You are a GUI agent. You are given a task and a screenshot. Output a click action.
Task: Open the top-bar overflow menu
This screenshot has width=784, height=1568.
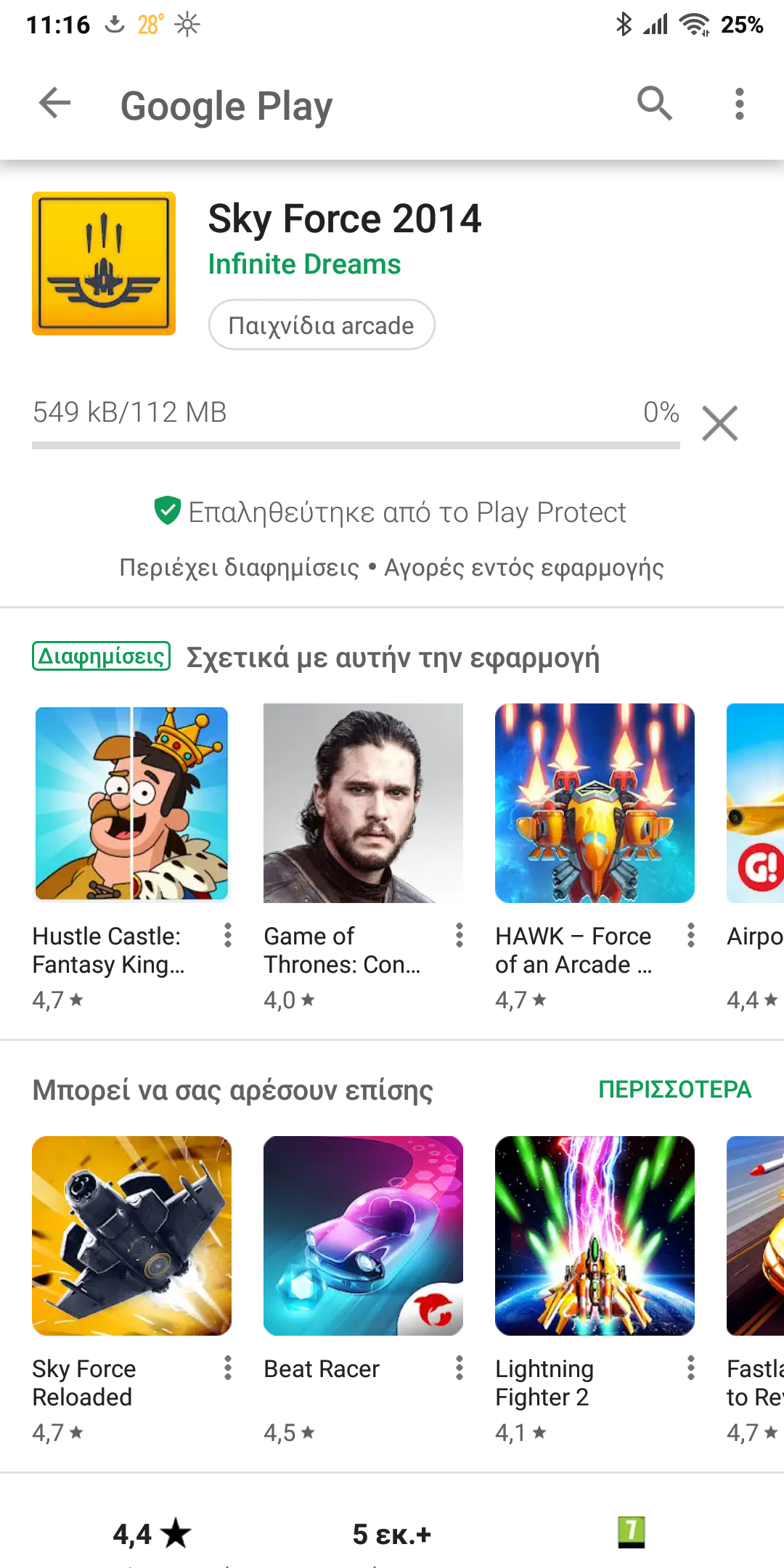coord(739,104)
